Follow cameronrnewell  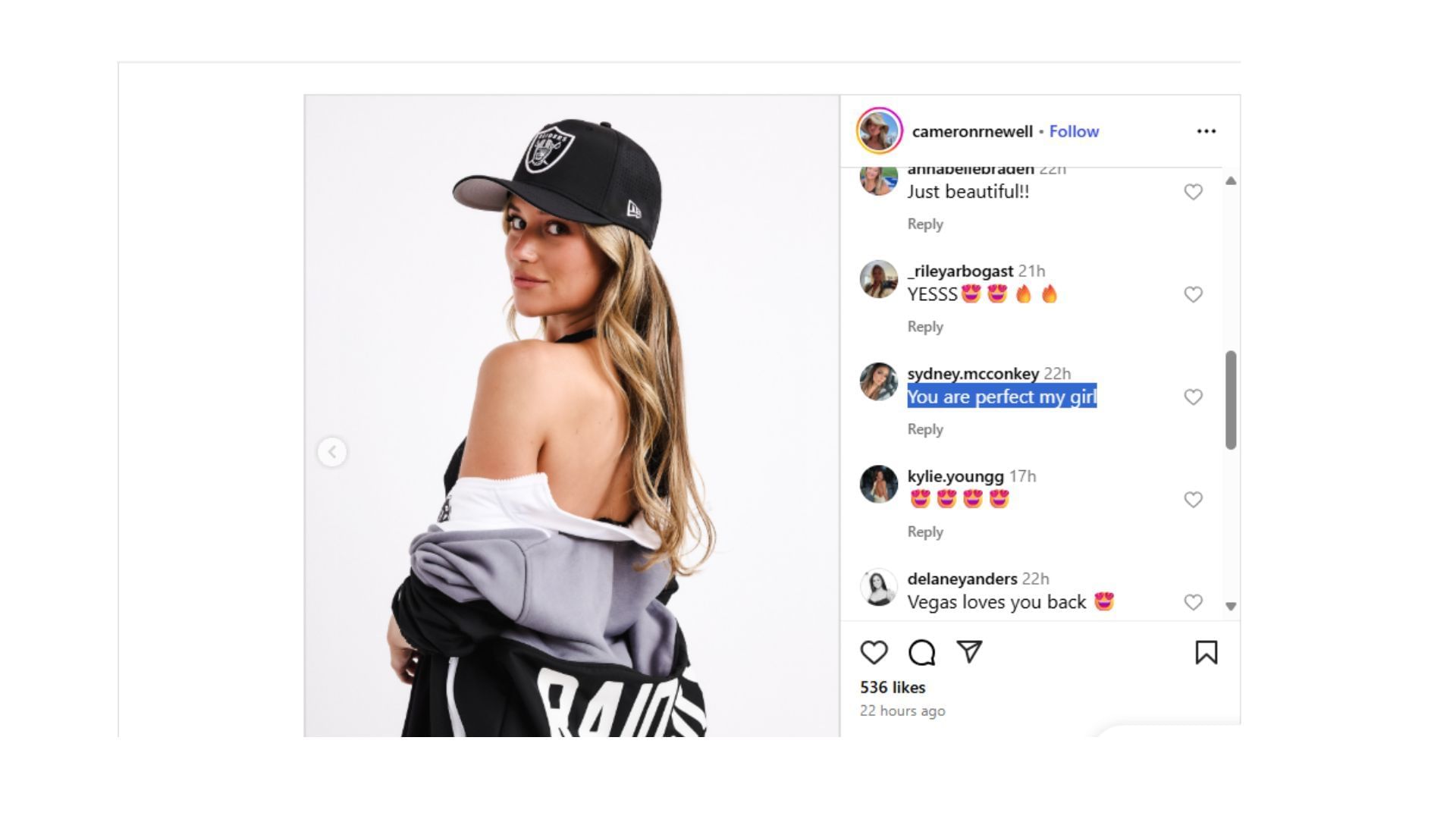tap(1073, 131)
